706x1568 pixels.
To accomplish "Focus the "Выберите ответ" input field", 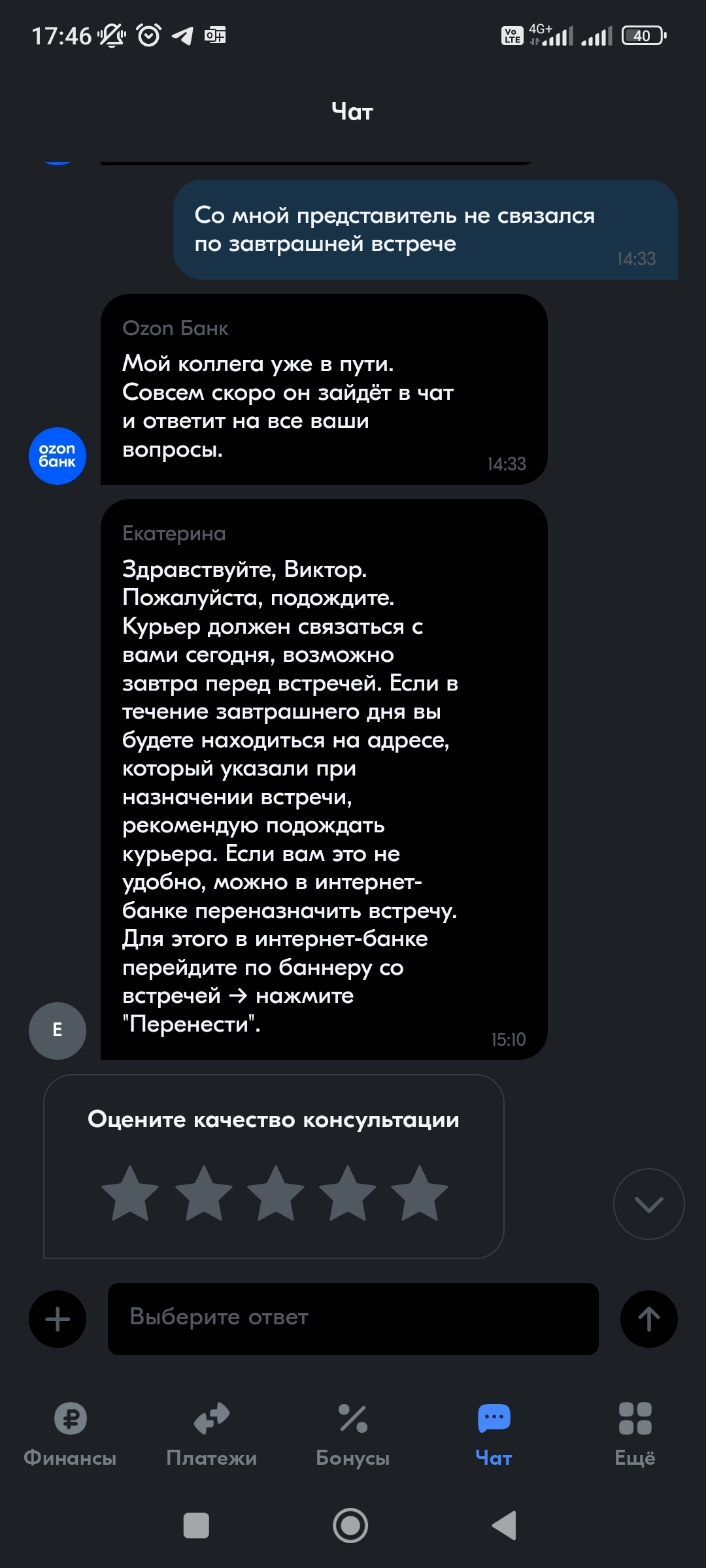I will [x=353, y=1318].
